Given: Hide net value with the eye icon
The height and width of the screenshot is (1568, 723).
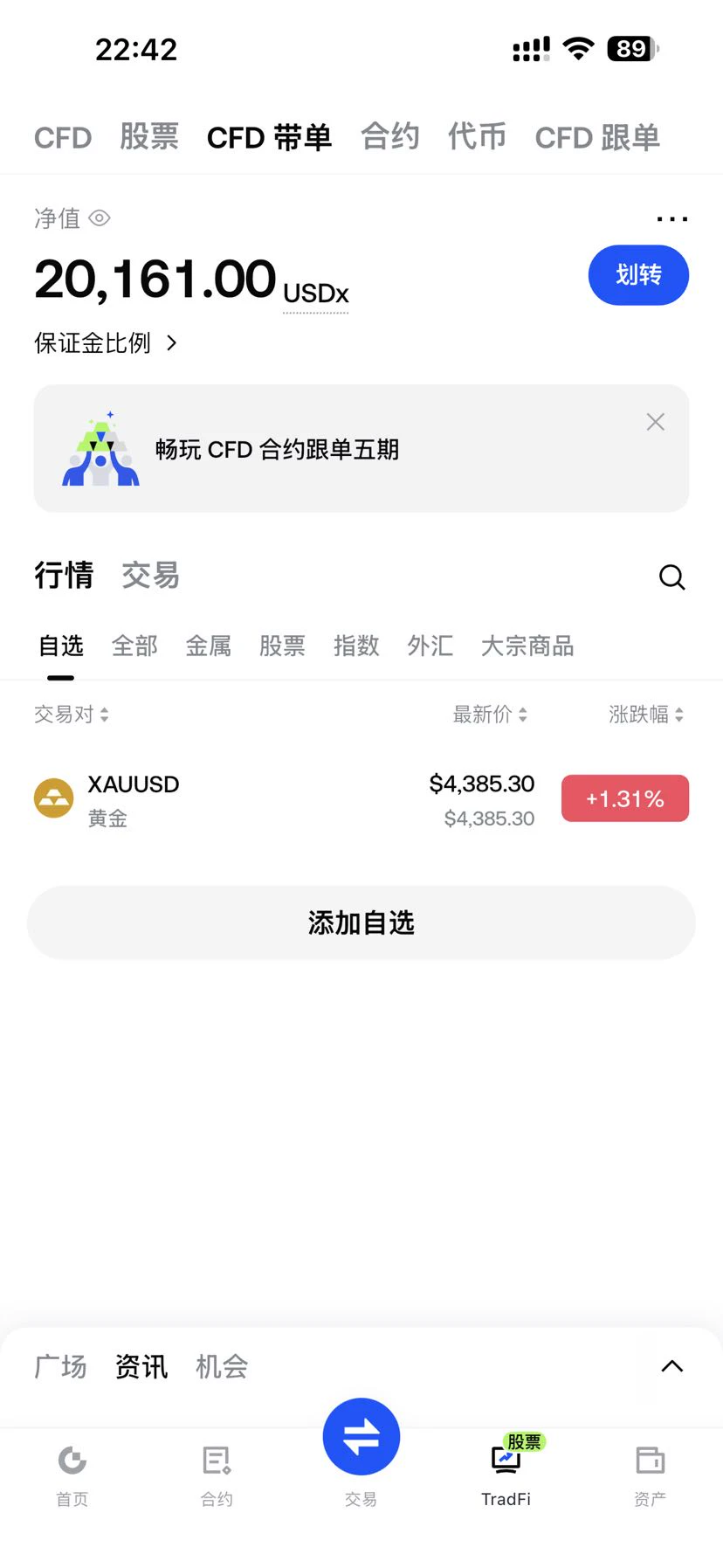Looking at the screenshot, I should (x=100, y=218).
